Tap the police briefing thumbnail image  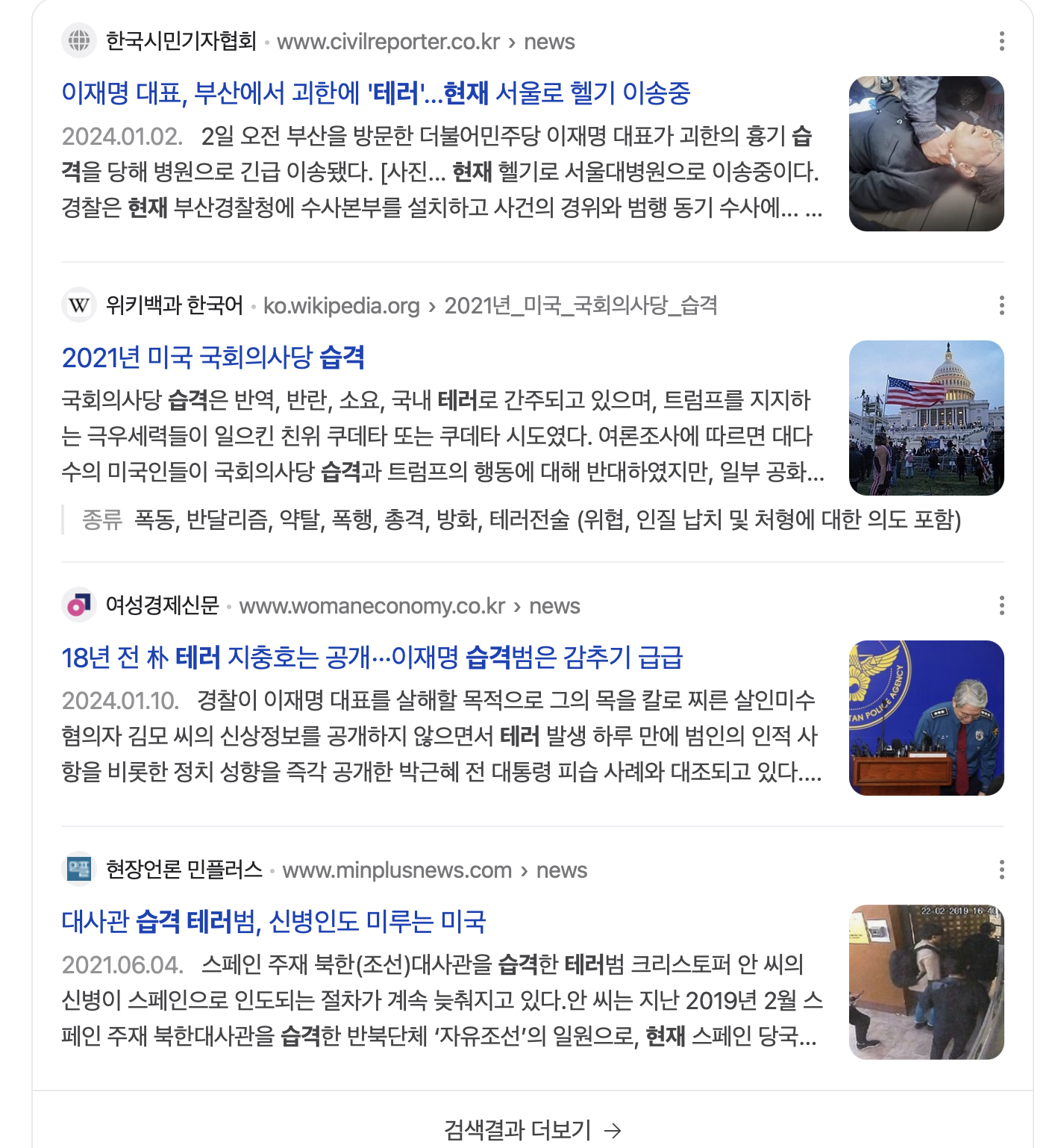926,718
